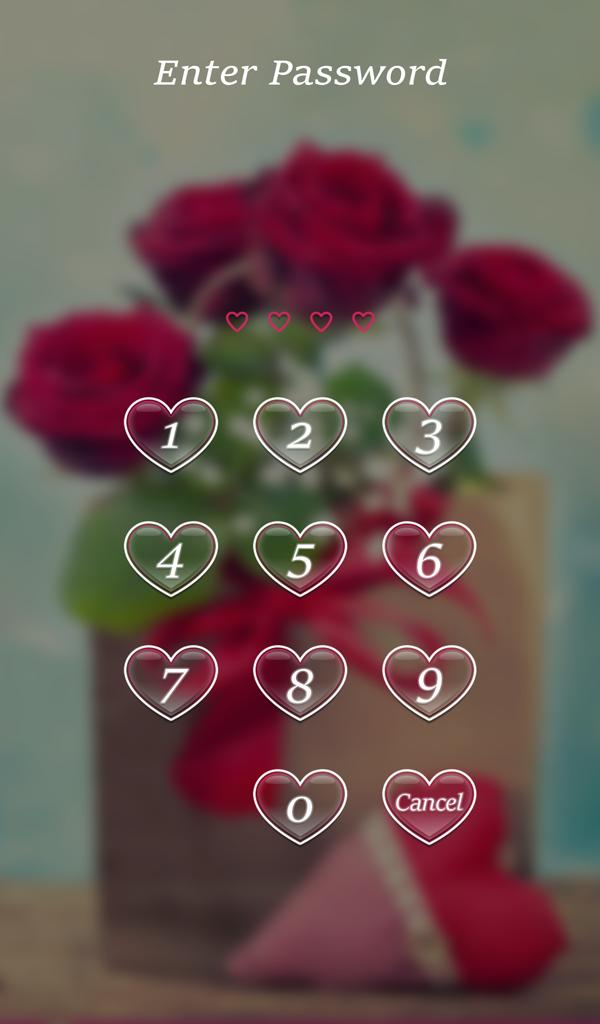Viewport: 600px width, 1024px height.
Task: Tap the number 7 heart
Action: click(x=171, y=682)
